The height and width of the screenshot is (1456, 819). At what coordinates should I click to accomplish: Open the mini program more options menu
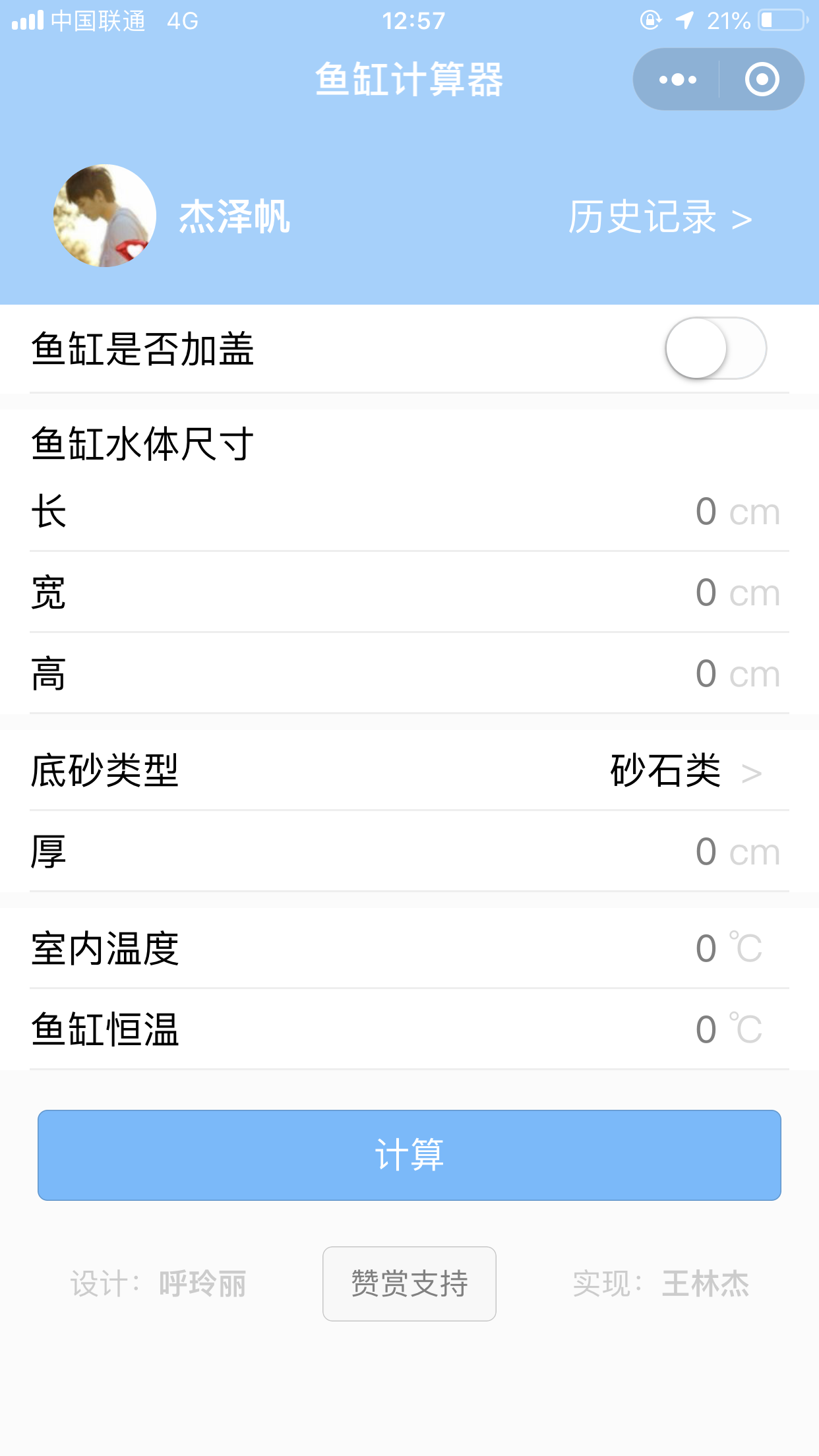[677, 80]
